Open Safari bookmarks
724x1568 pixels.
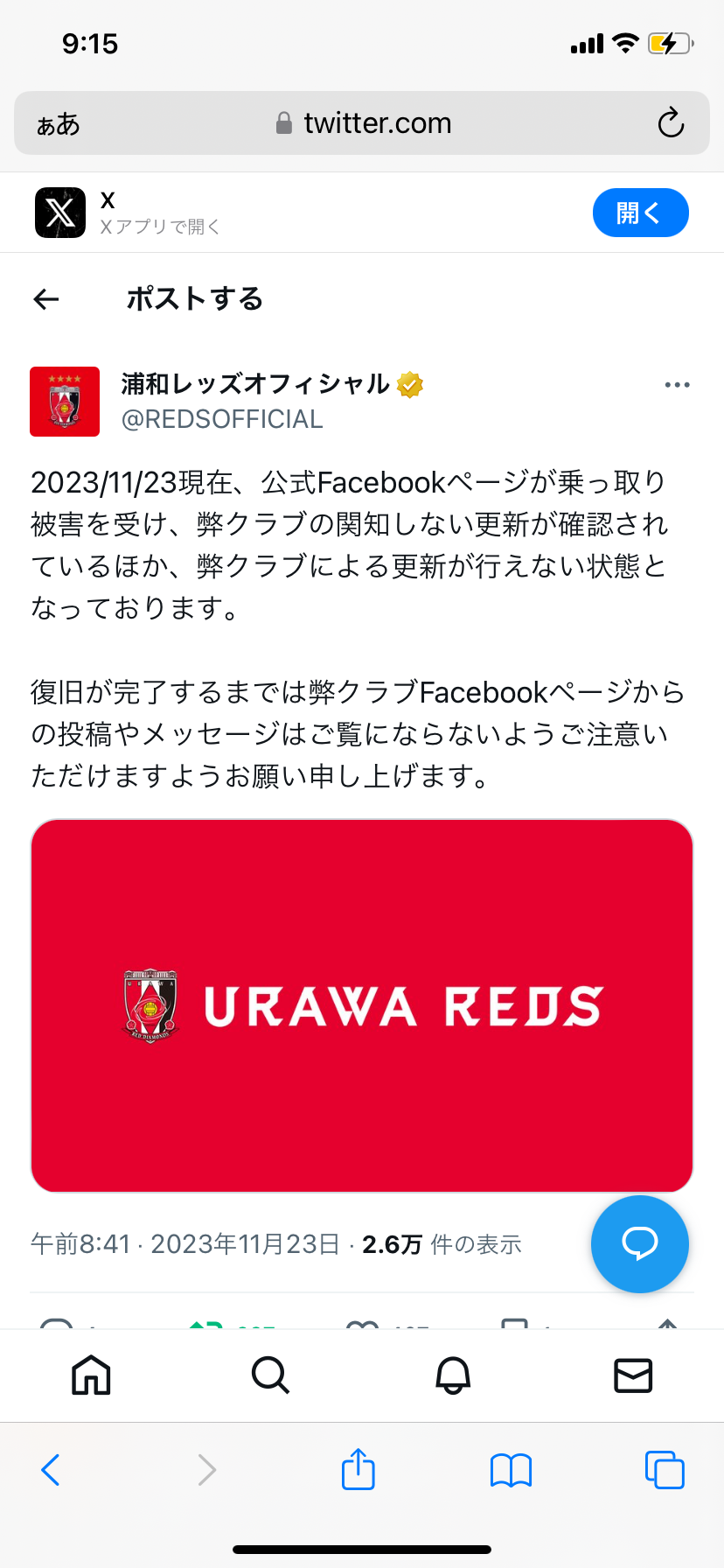[511, 1470]
